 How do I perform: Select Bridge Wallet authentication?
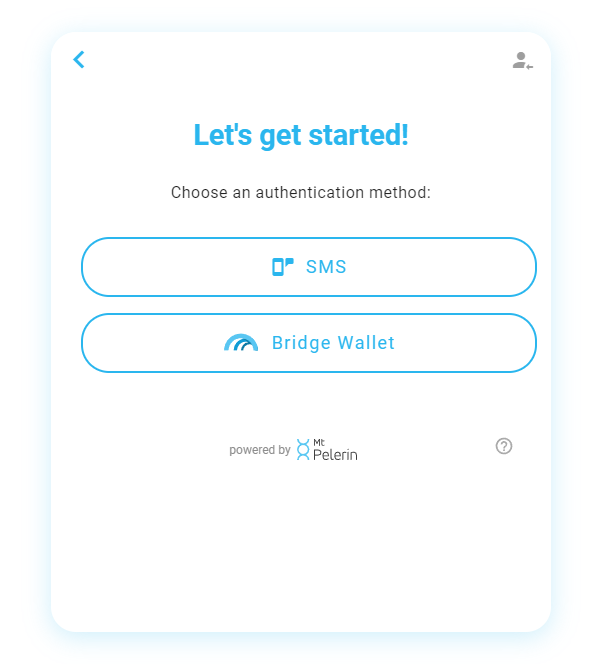pos(309,343)
